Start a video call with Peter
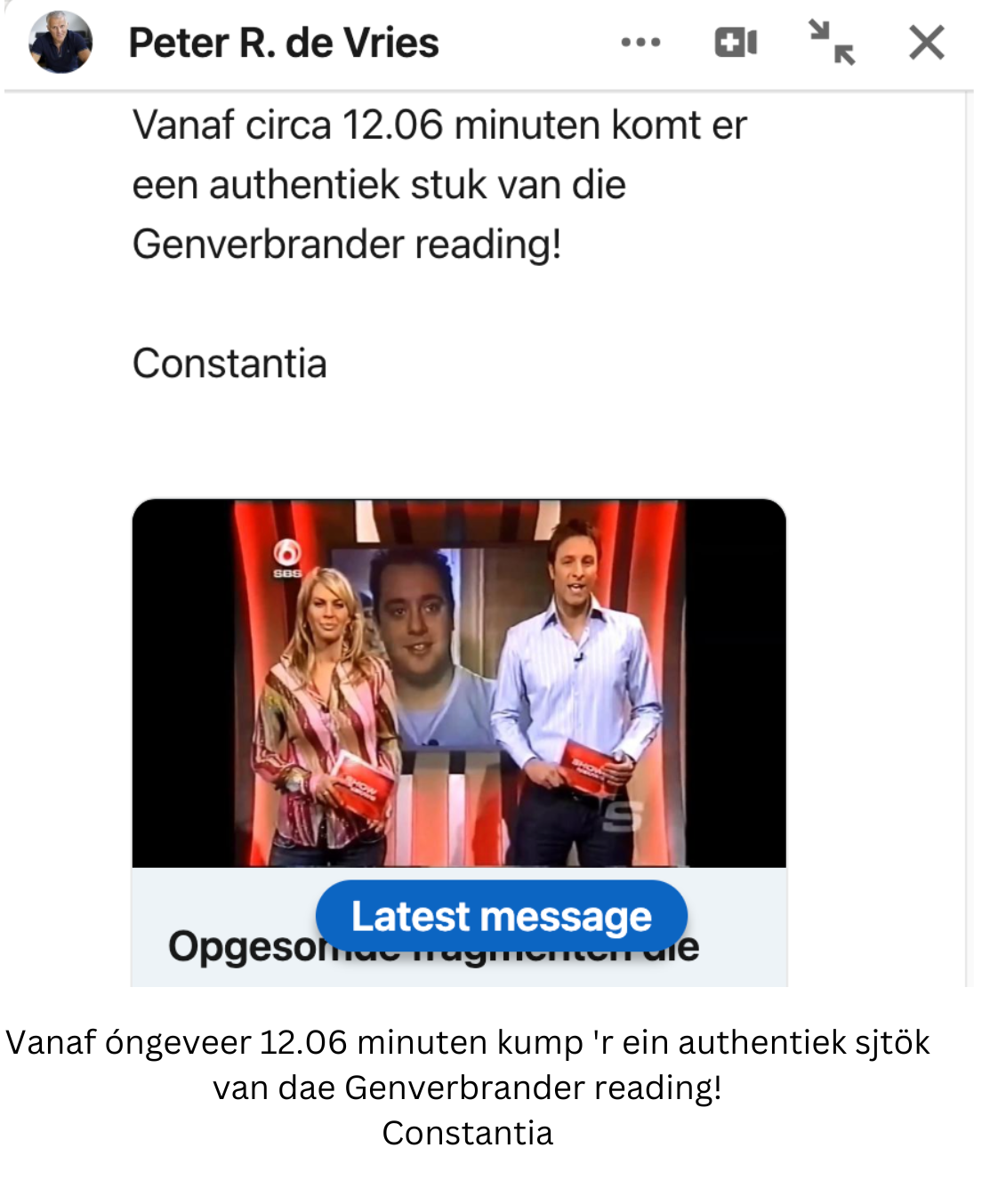 [x=736, y=42]
